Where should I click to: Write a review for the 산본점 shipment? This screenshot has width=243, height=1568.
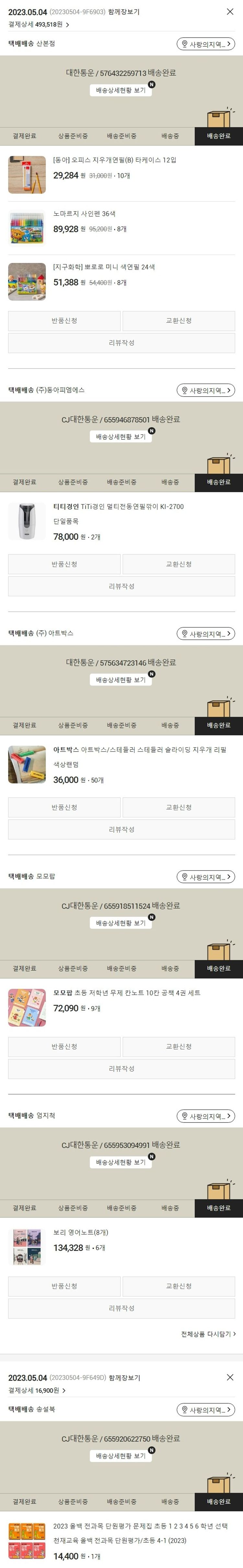121,343
